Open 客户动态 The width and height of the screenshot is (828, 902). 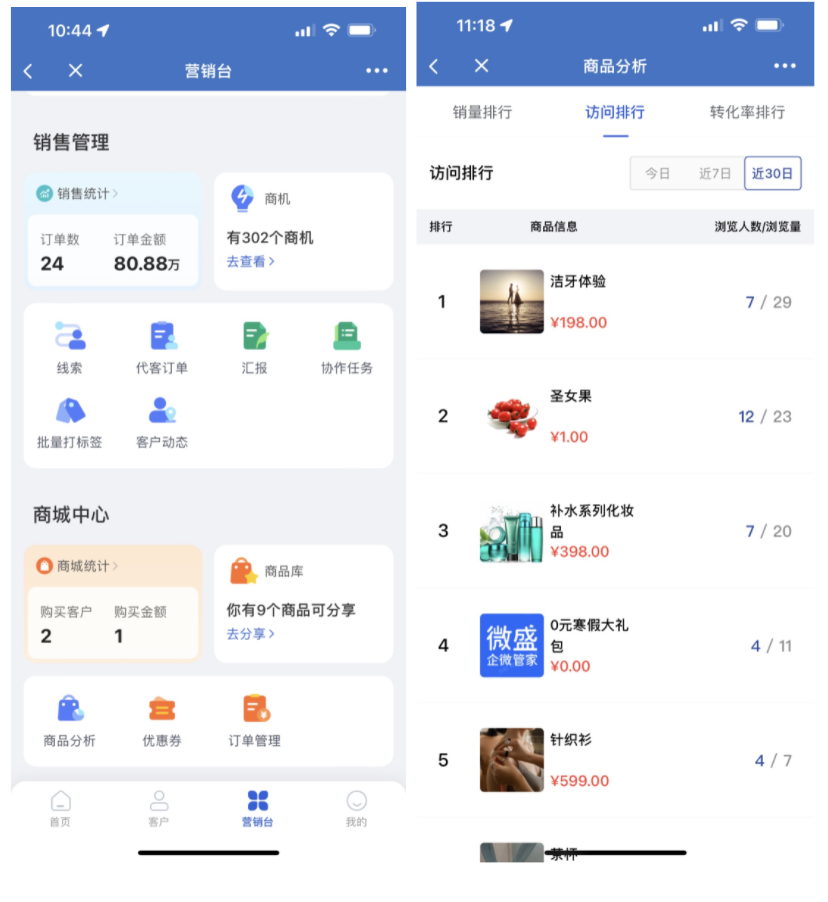162,422
